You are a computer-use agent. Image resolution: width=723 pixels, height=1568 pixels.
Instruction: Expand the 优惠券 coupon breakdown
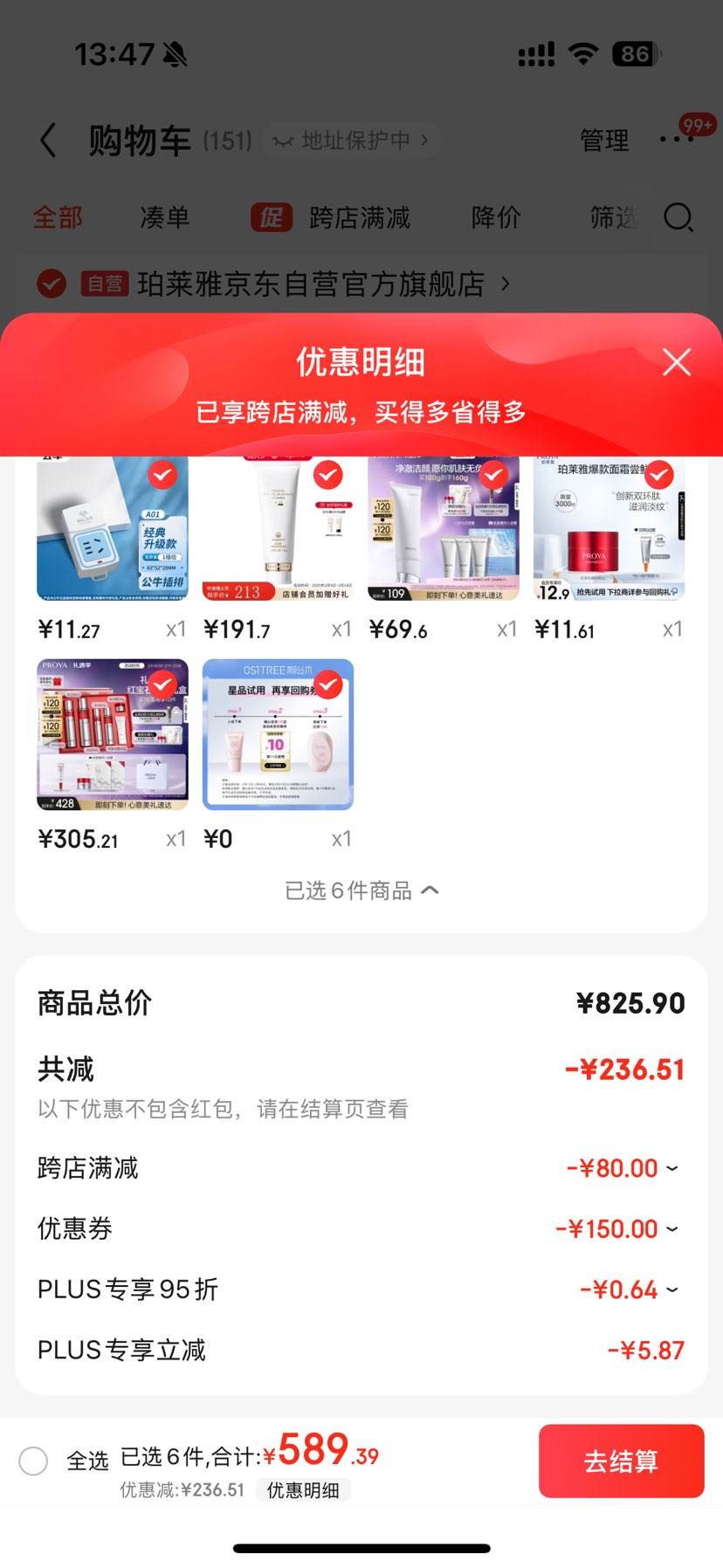670,1228
